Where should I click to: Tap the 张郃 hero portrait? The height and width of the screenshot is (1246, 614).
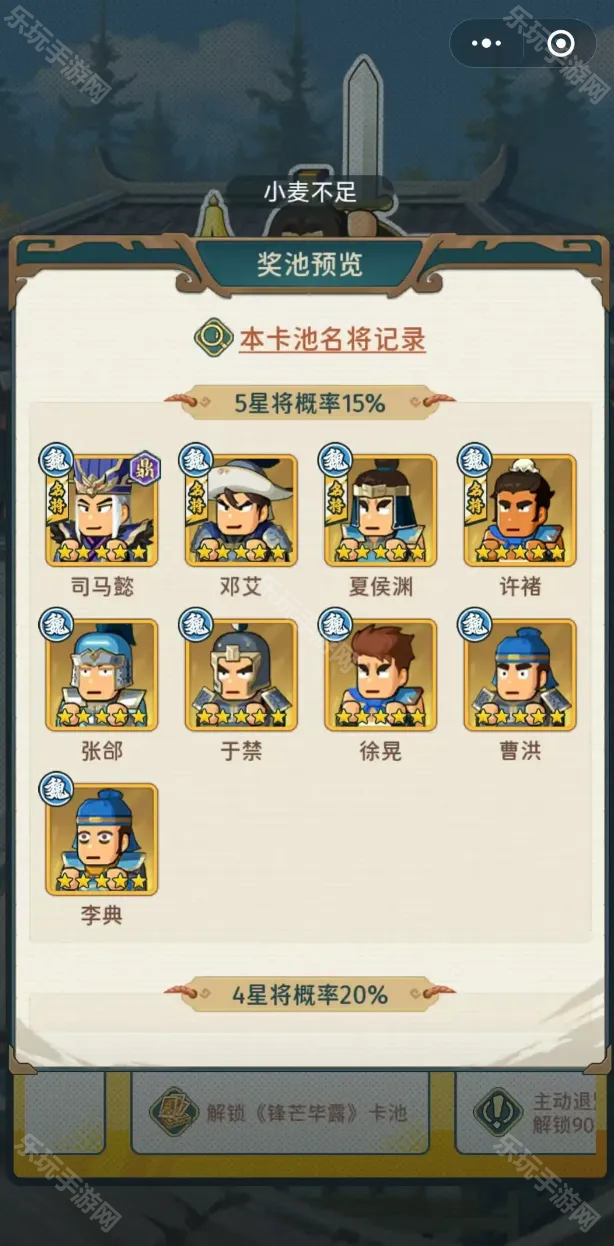(x=101, y=675)
